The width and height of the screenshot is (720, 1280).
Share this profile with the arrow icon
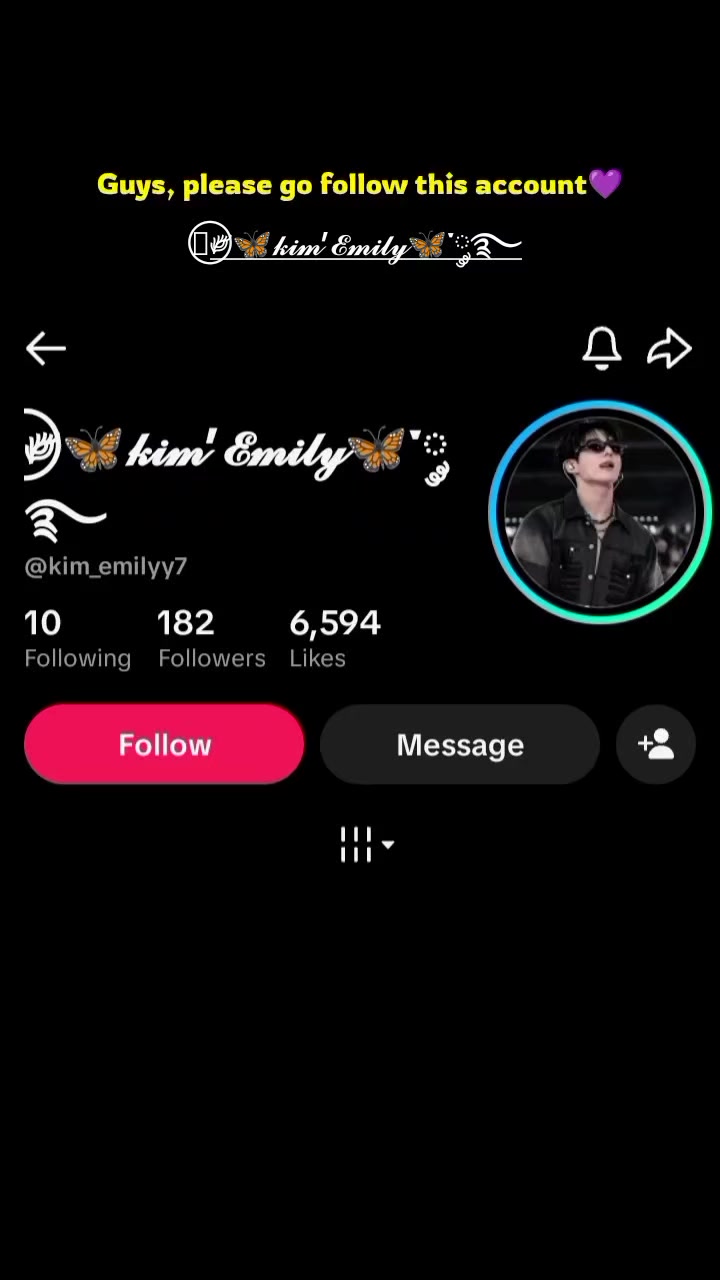click(669, 349)
